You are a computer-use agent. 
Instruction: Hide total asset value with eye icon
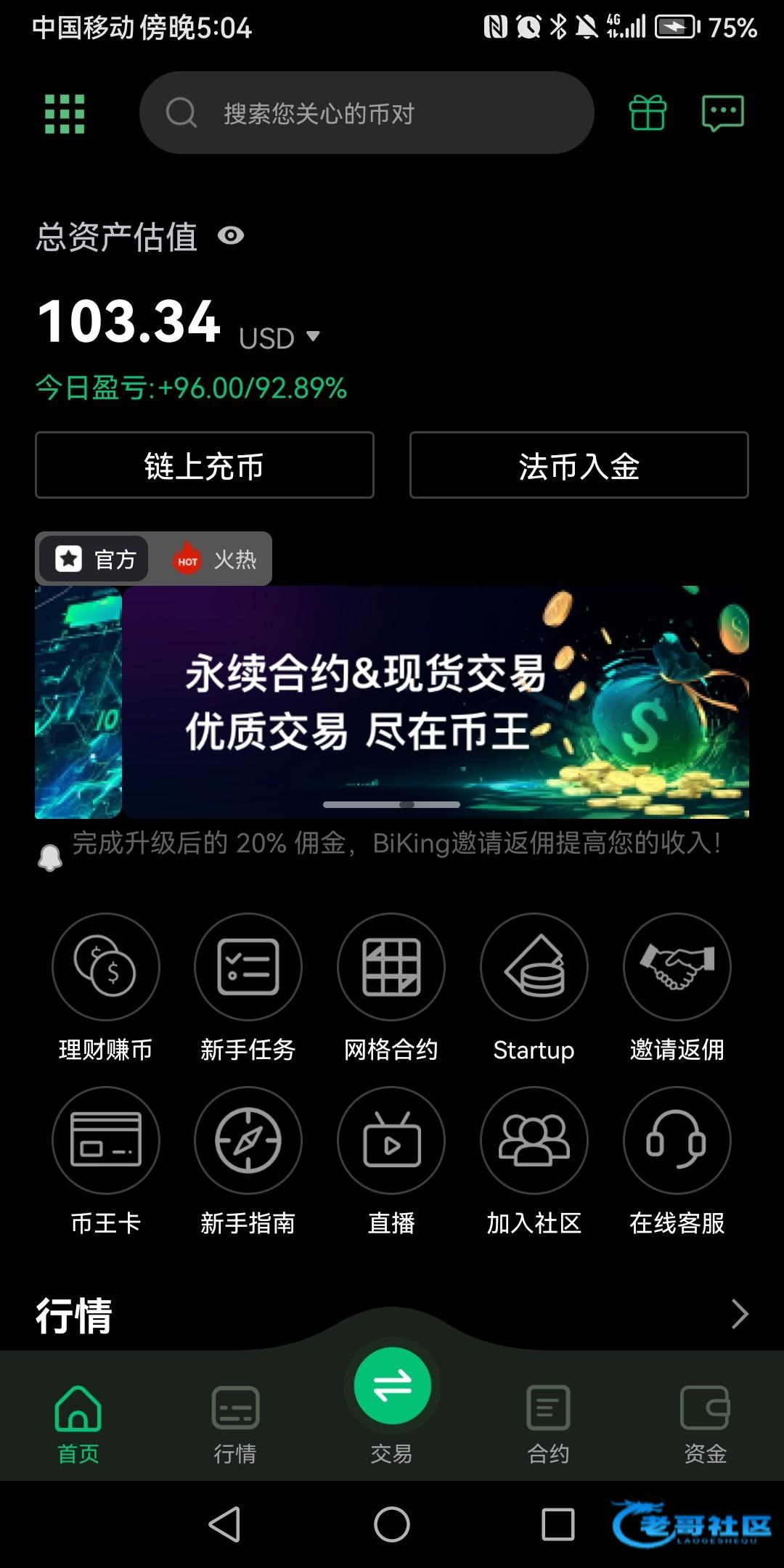pyautogui.click(x=231, y=236)
